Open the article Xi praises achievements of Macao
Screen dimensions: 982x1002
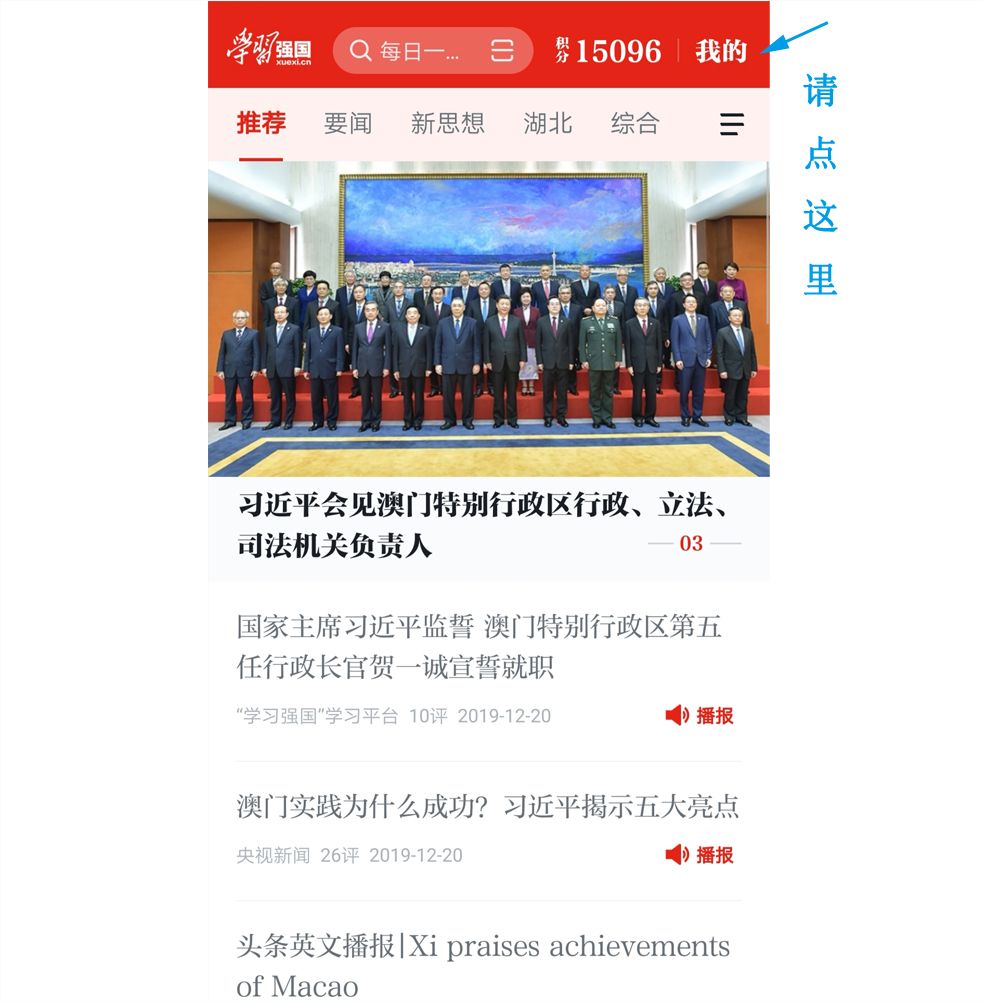point(483,964)
